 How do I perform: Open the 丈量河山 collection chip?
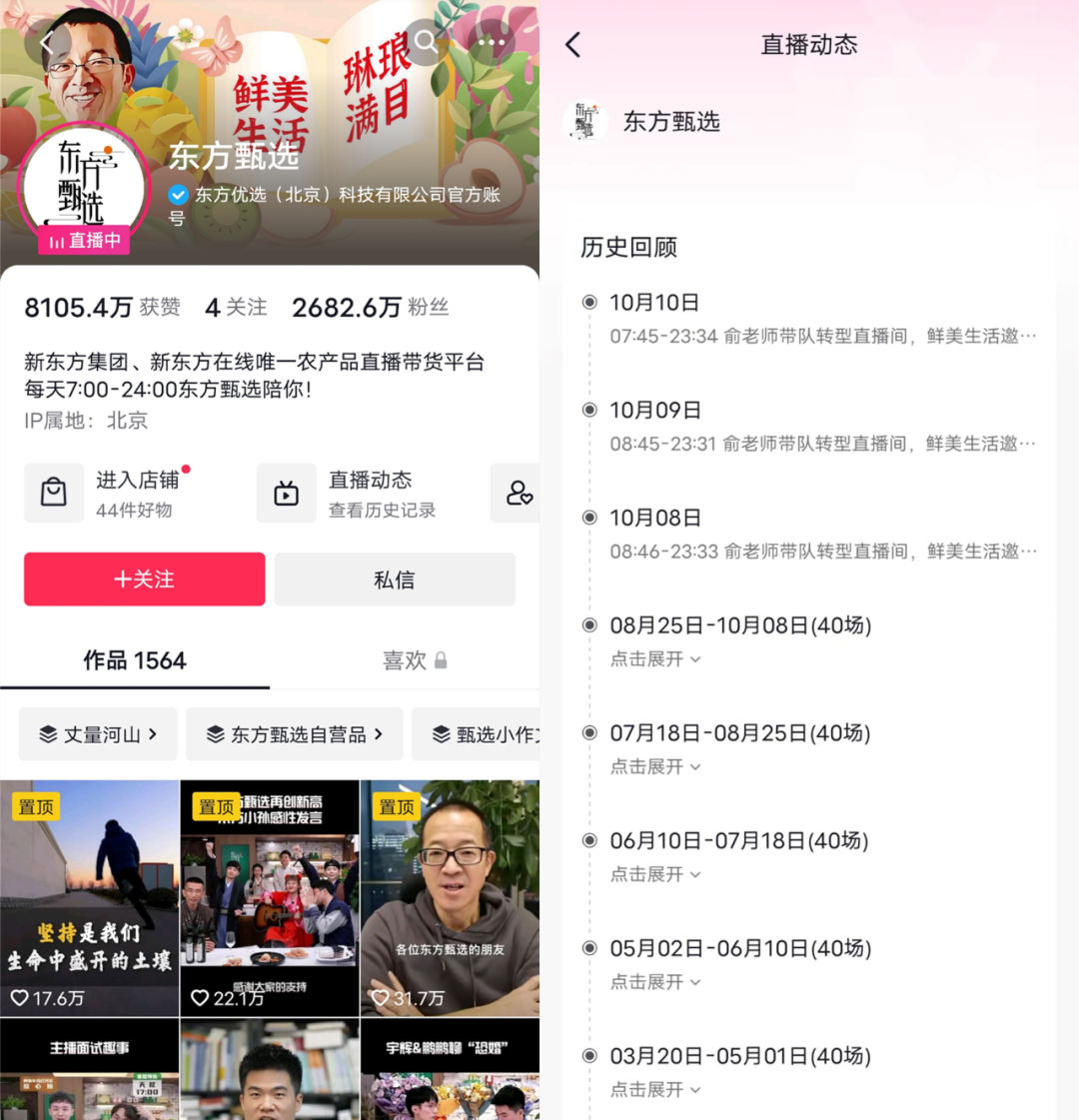[98, 734]
